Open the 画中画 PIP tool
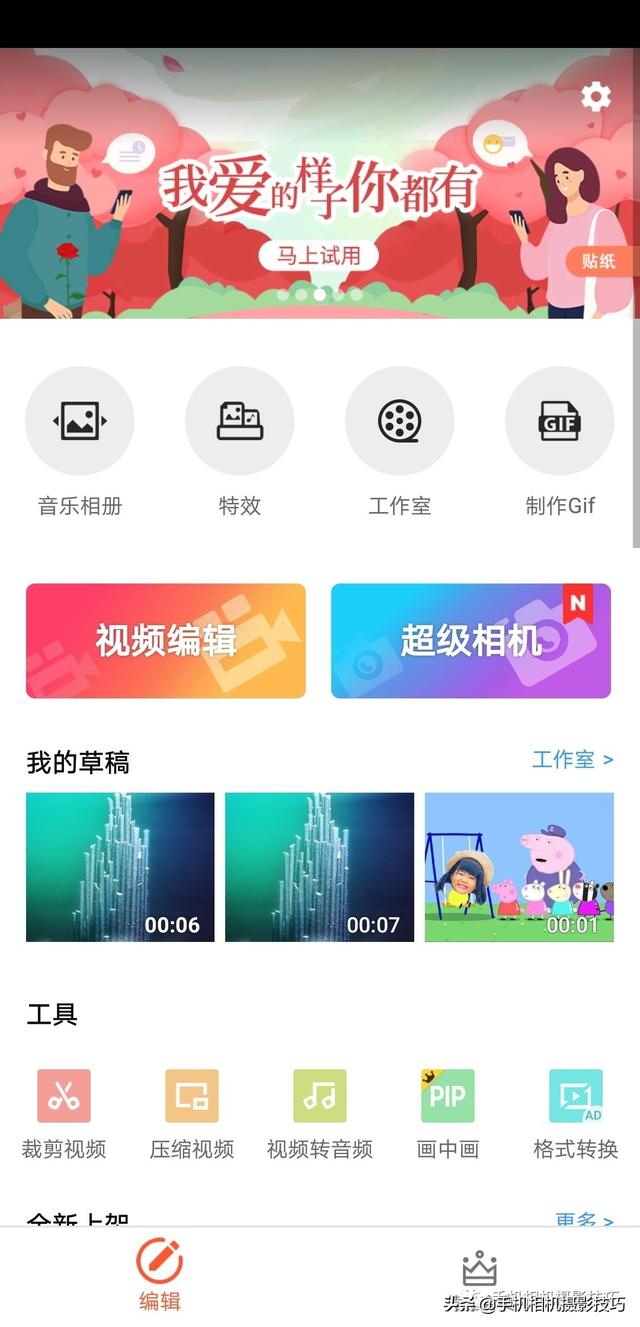The height and width of the screenshot is (1327, 640). (448, 1096)
